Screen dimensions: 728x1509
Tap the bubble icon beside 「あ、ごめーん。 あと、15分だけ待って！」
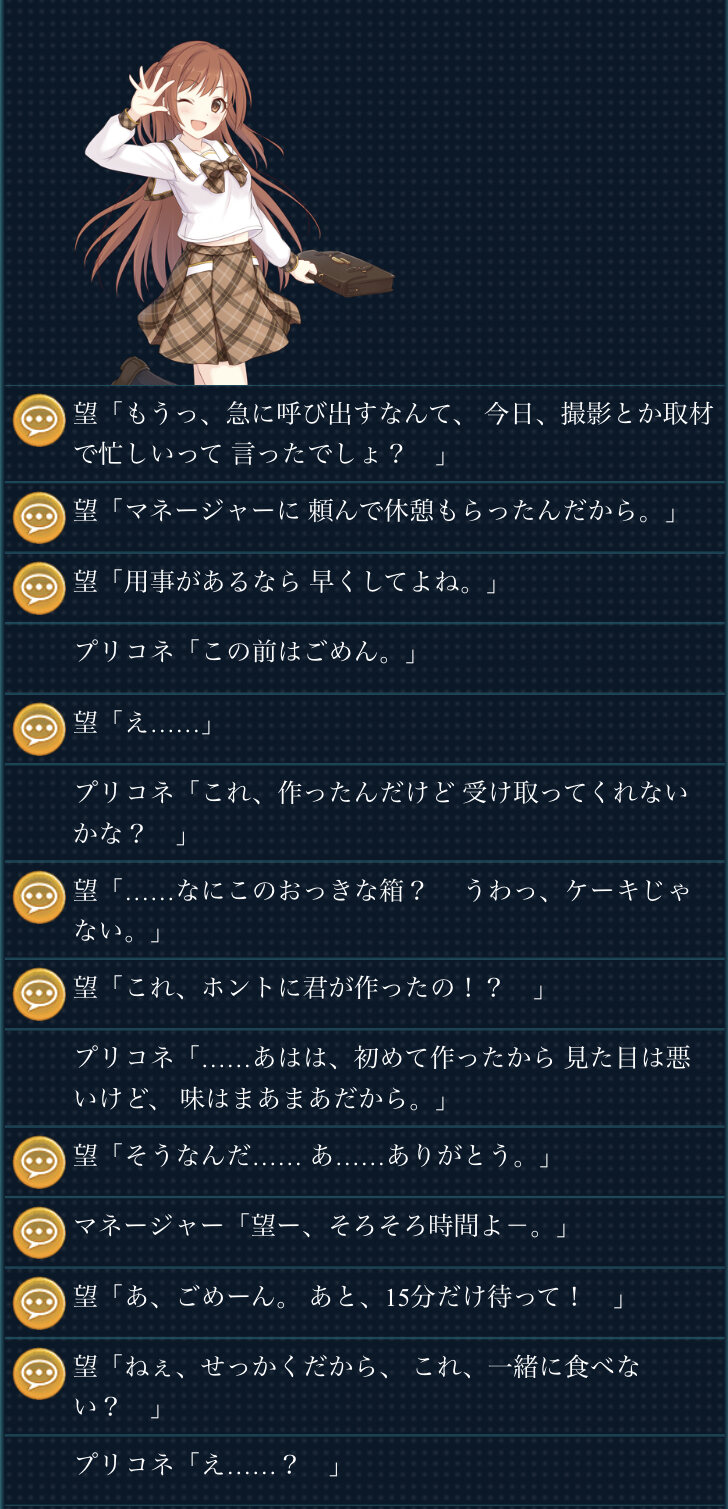39,1302
